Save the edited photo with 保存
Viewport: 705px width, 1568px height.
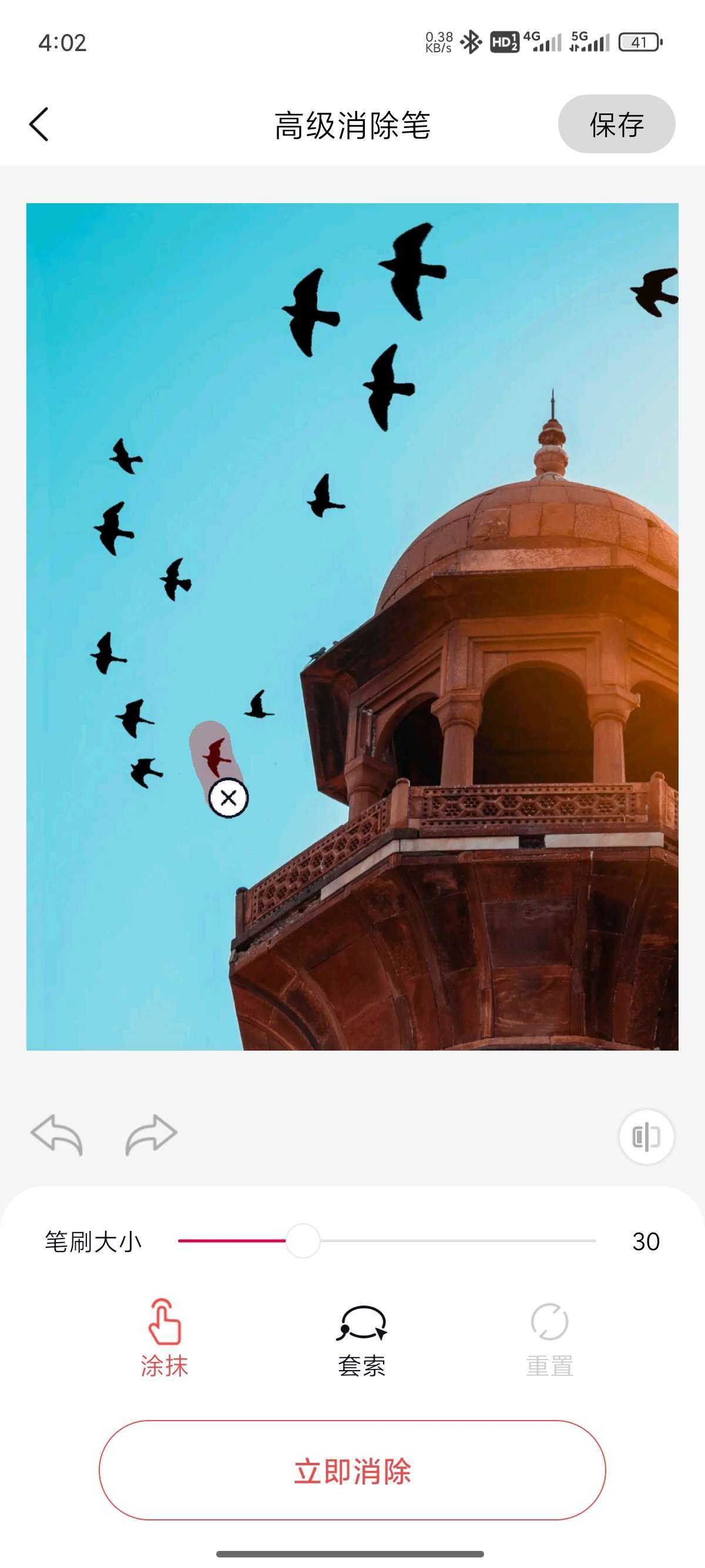616,124
